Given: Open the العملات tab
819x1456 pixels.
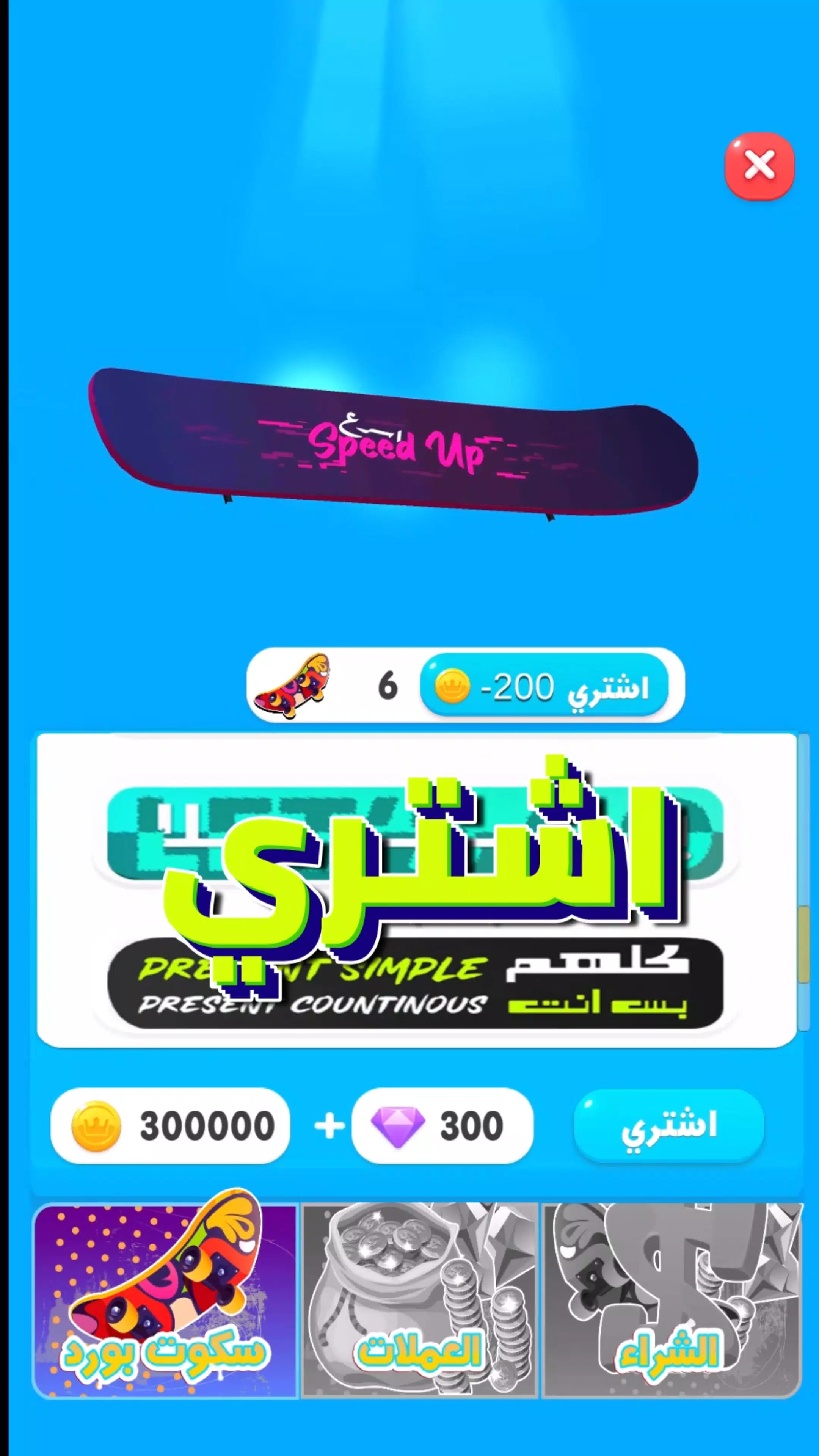Looking at the screenshot, I should 419,1301.
